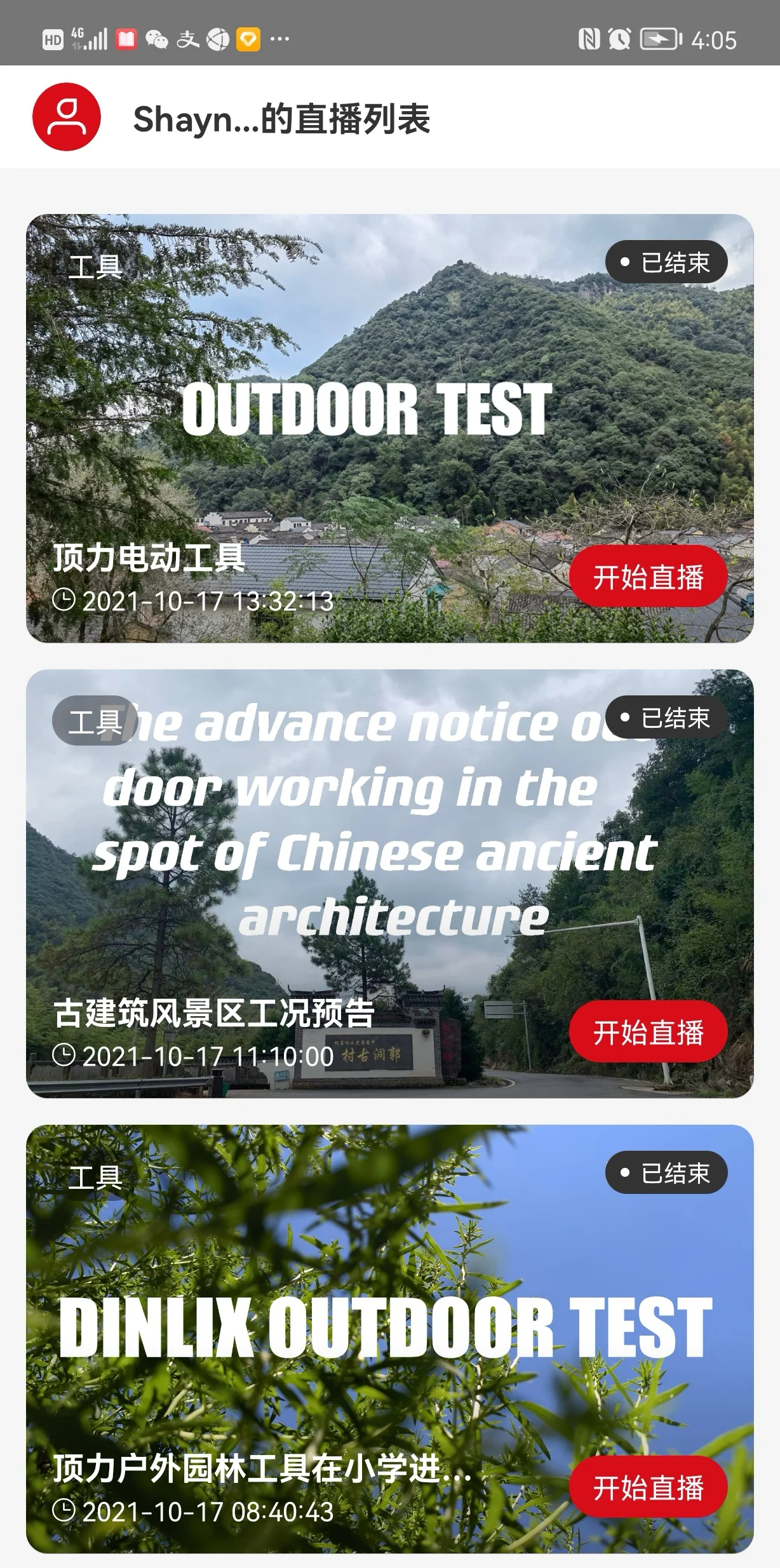Screen dimensions: 780x1568
Task: Open the red profile avatar icon
Action: pos(67,117)
